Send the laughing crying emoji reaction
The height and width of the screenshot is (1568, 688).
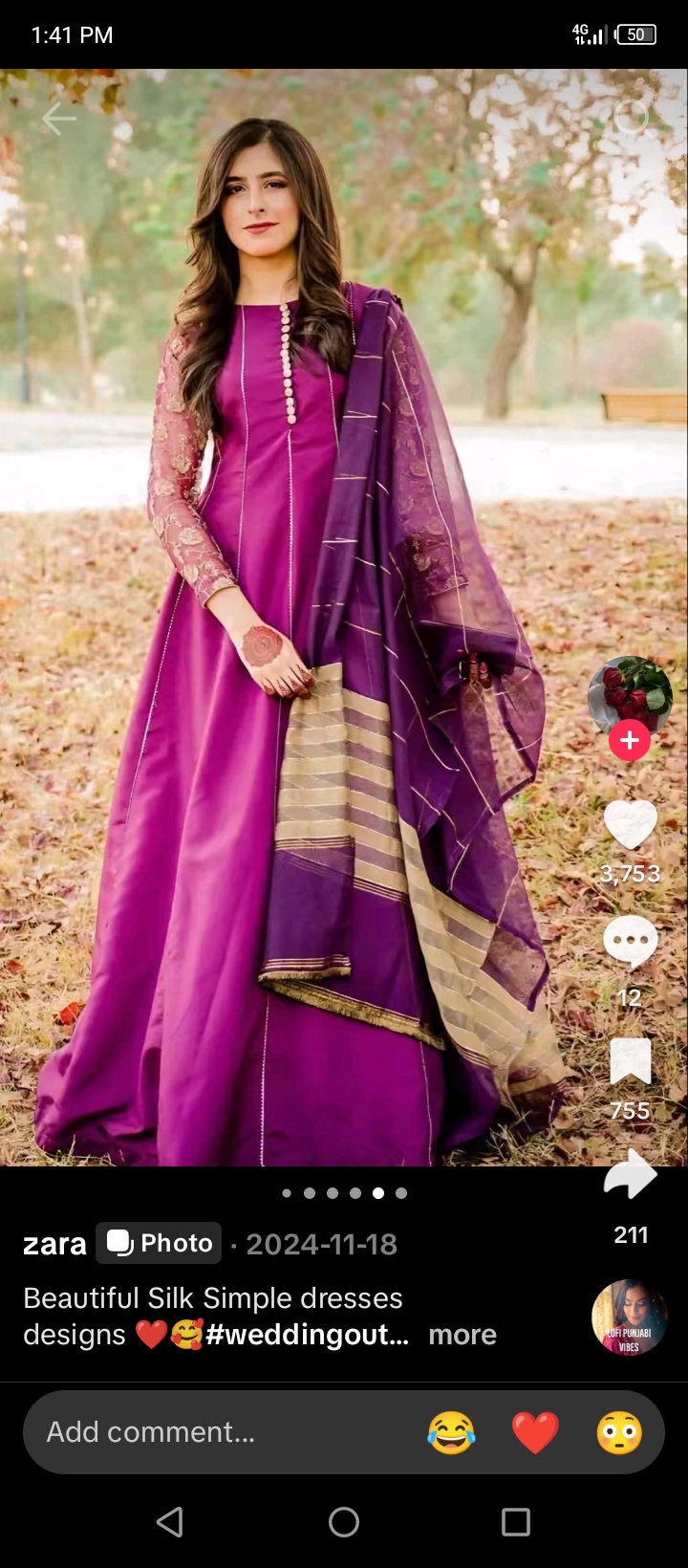click(x=451, y=1432)
